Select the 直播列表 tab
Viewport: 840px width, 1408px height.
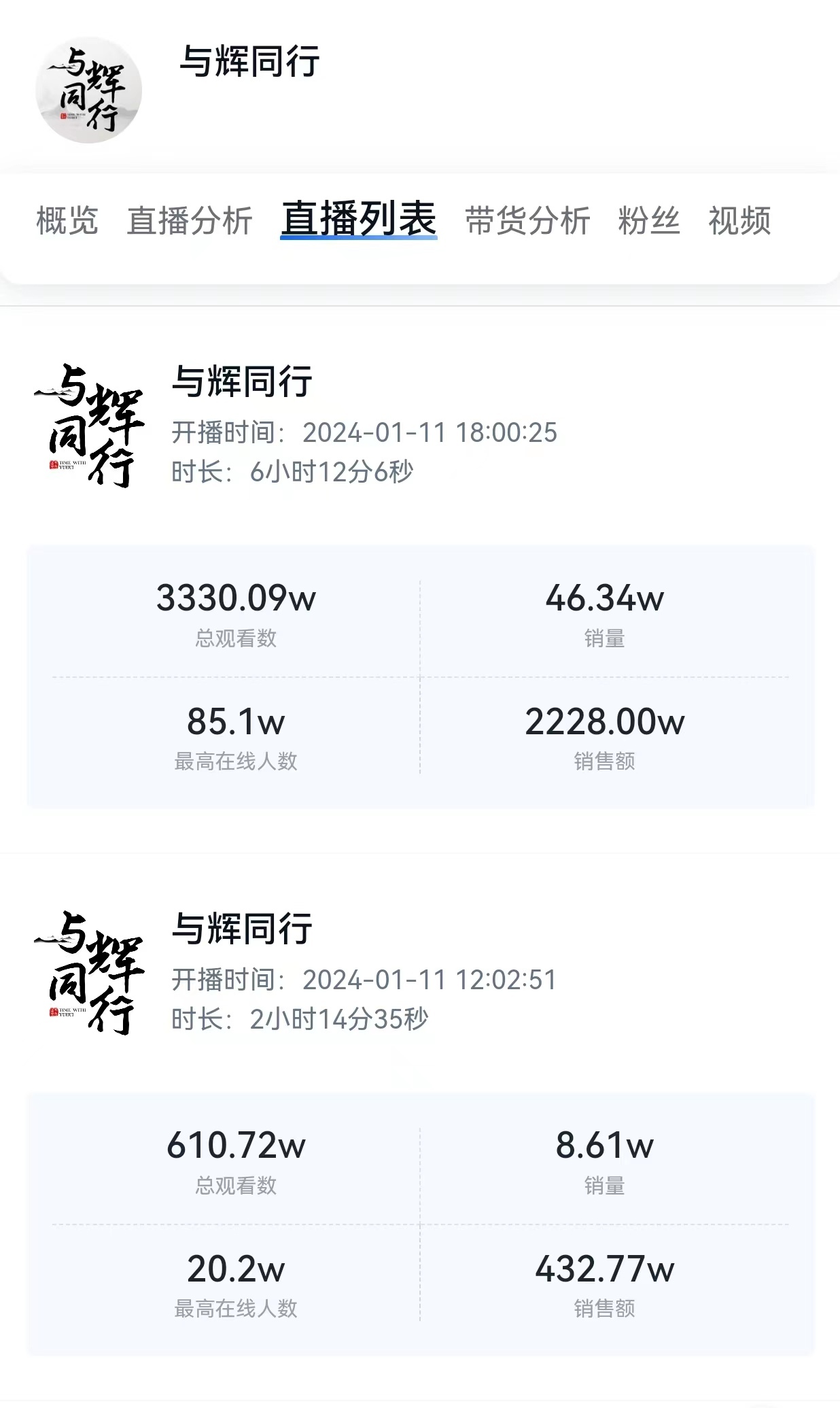359,220
